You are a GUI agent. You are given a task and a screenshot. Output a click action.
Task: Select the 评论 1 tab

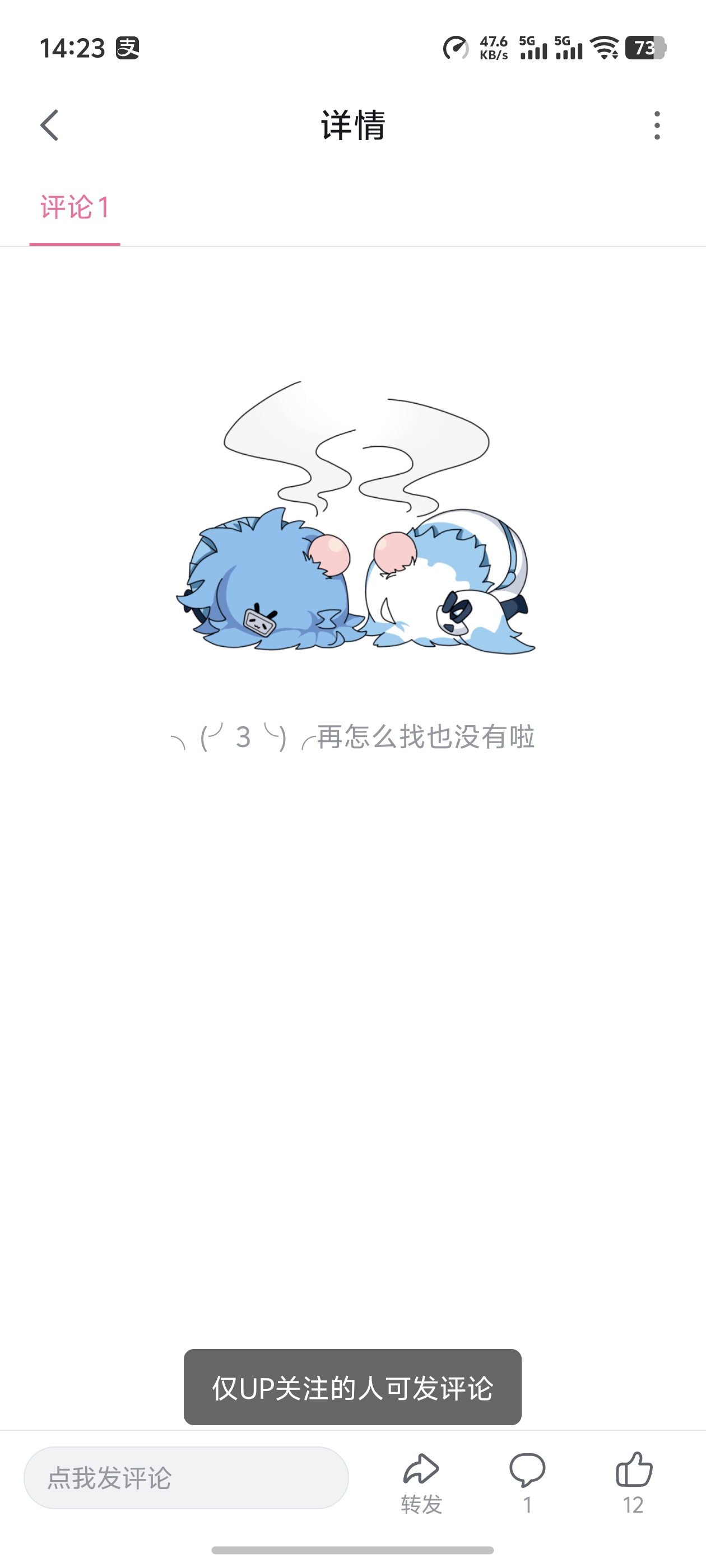coord(75,208)
